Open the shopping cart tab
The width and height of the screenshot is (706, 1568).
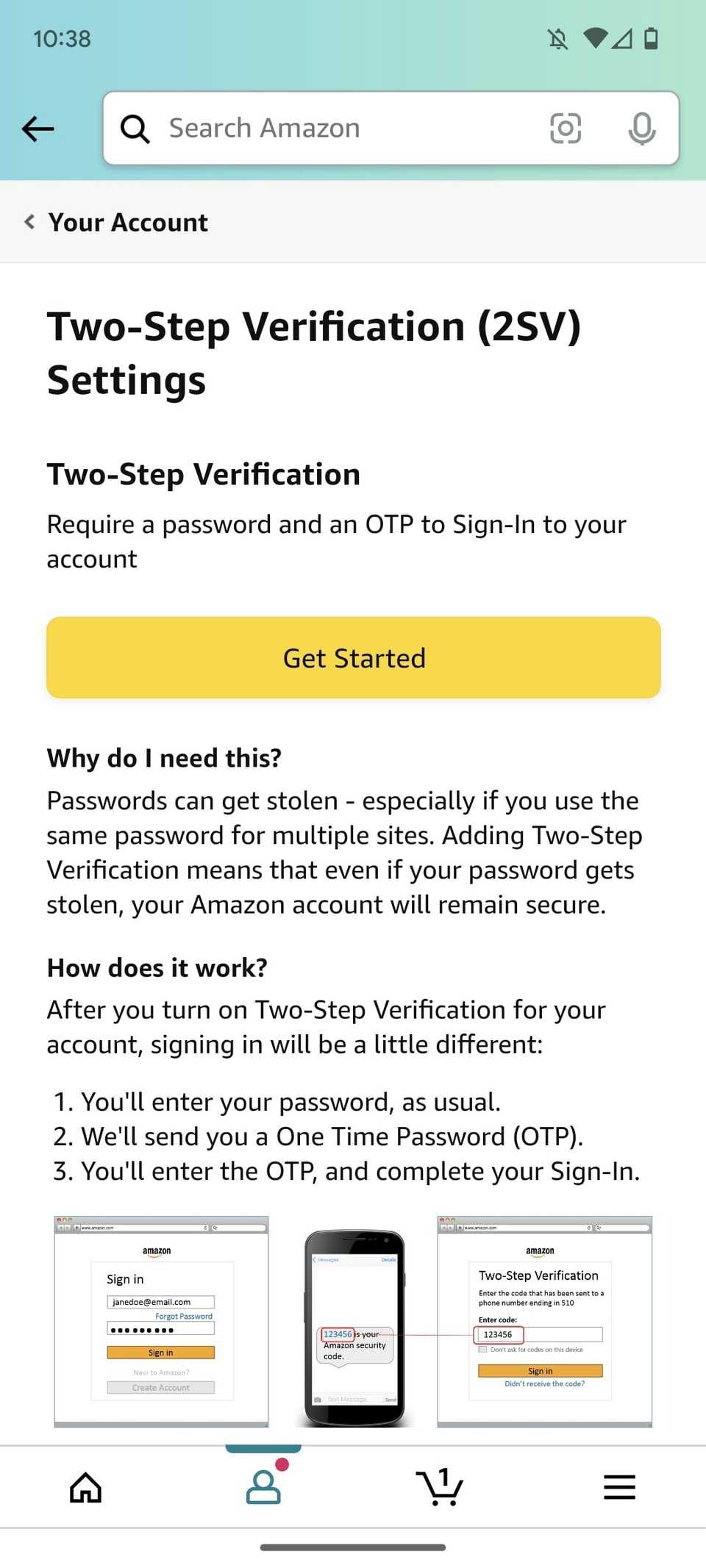(x=440, y=1487)
